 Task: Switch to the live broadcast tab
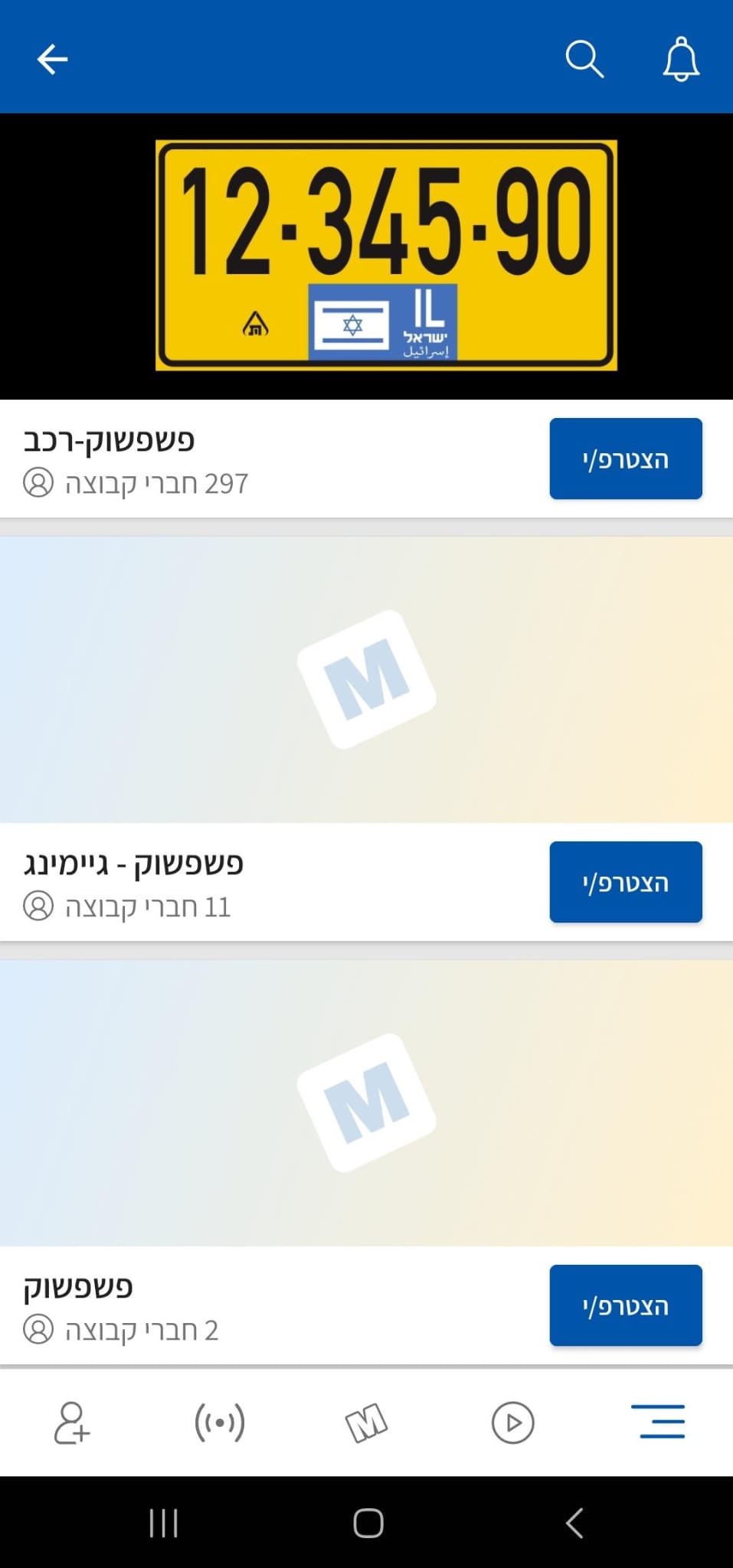coord(220,1423)
